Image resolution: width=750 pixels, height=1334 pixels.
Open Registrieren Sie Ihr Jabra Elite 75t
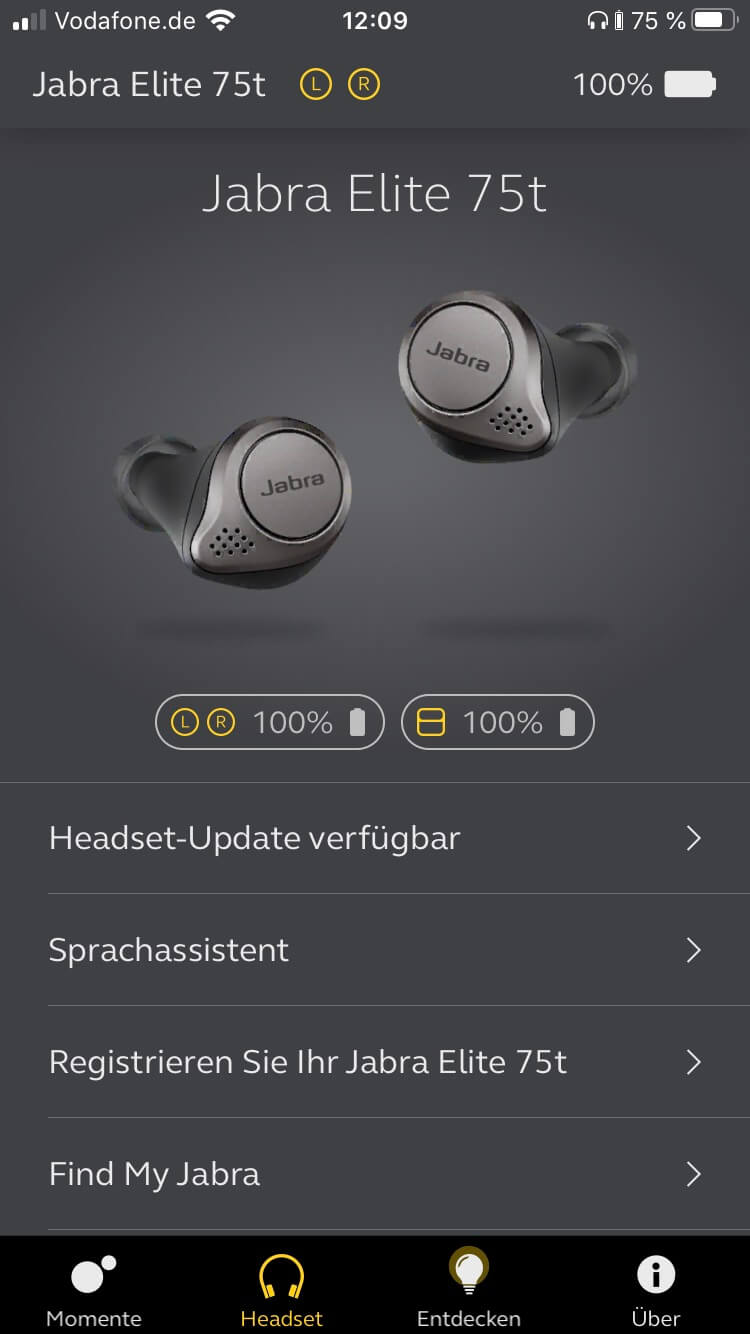(375, 1062)
